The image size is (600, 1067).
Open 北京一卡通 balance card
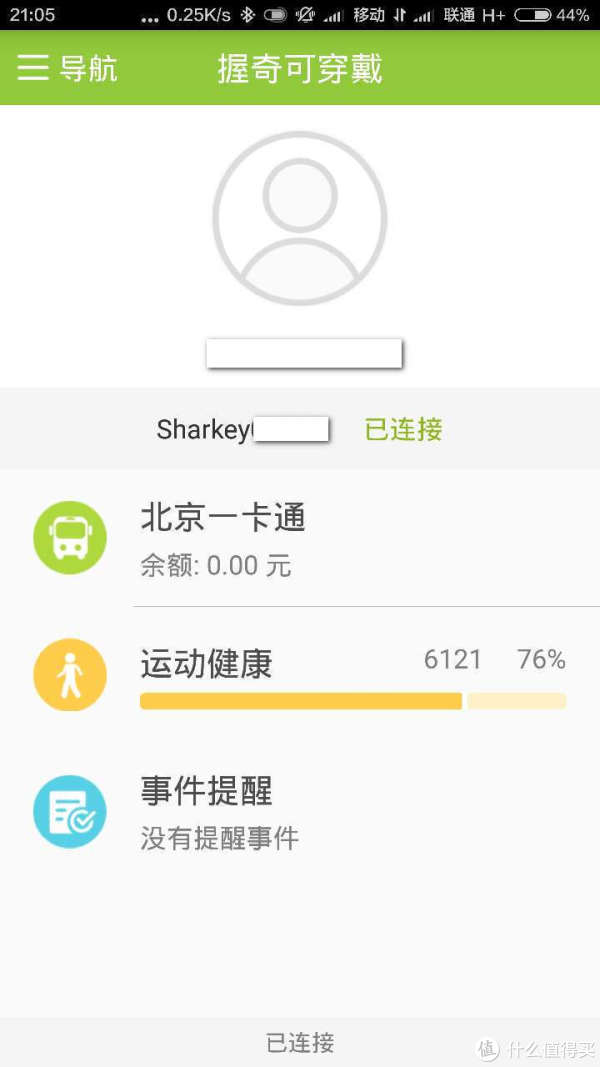point(300,538)
